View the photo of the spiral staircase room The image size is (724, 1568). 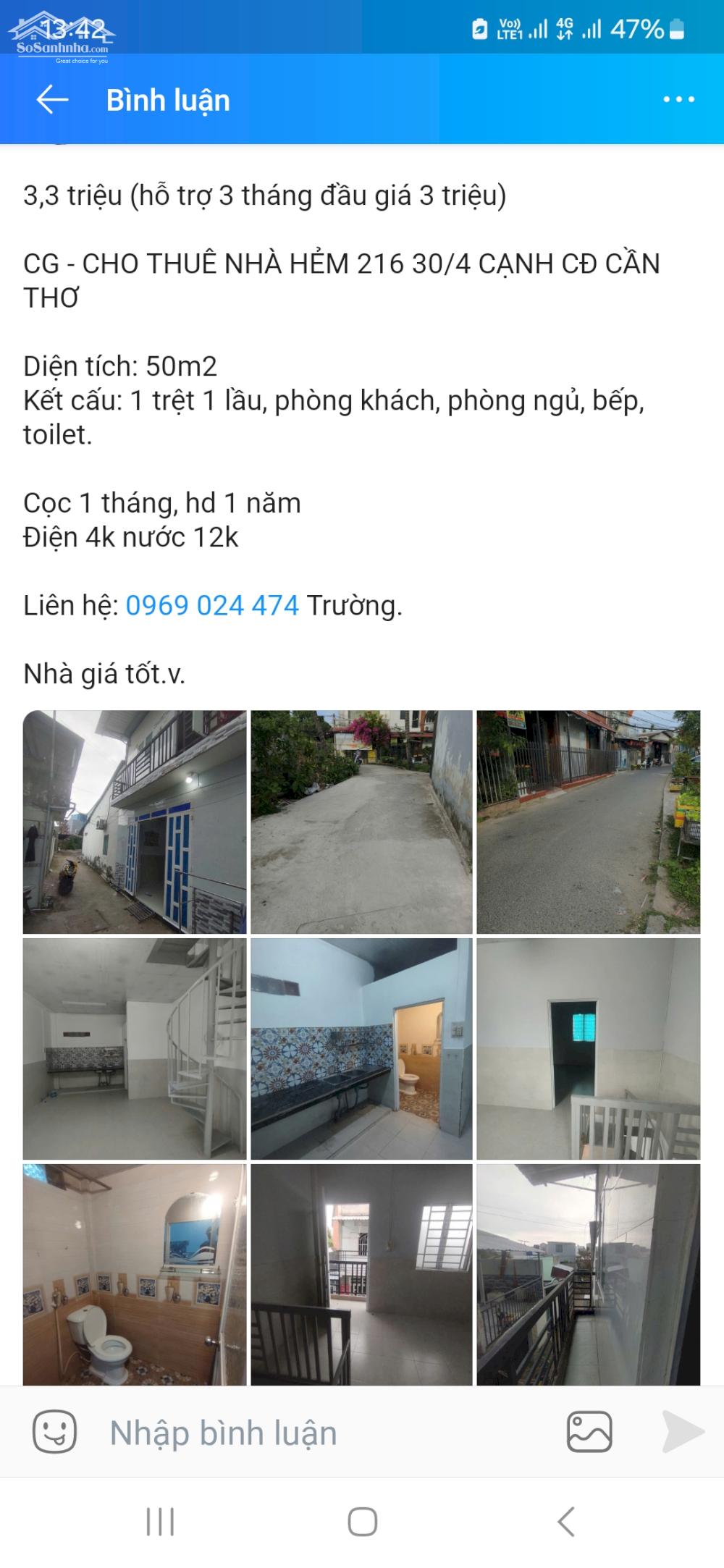tap(135, 1049)
